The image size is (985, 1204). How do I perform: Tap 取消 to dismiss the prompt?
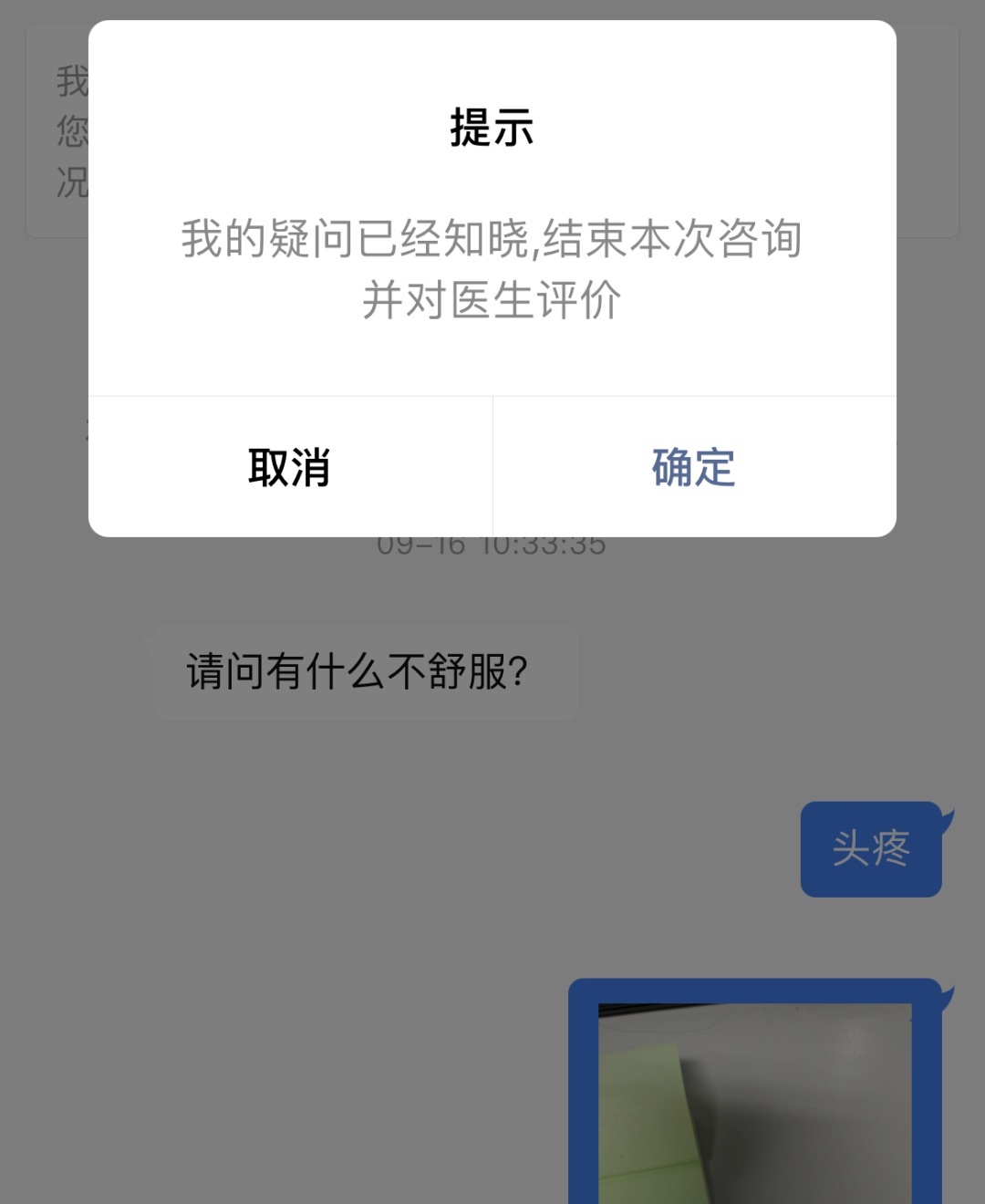click(x=290, y=467)
